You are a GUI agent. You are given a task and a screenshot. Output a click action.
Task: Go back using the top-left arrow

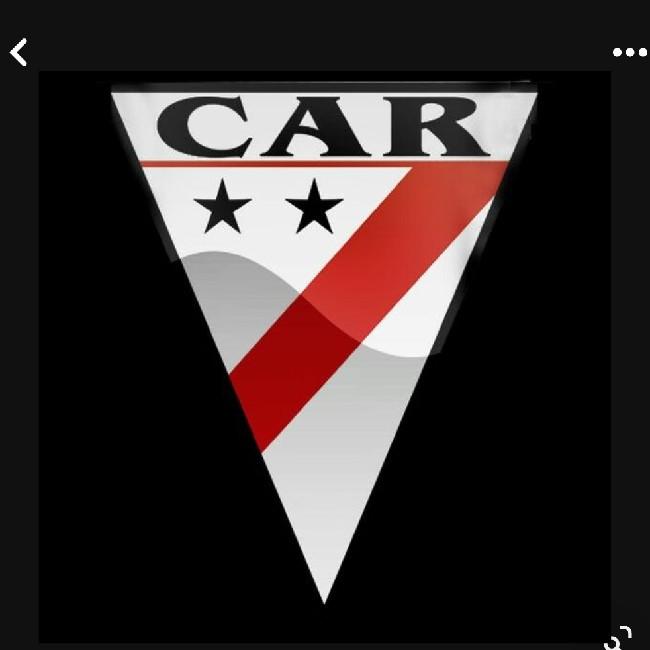pyautogui.click(x=19, y=52)
